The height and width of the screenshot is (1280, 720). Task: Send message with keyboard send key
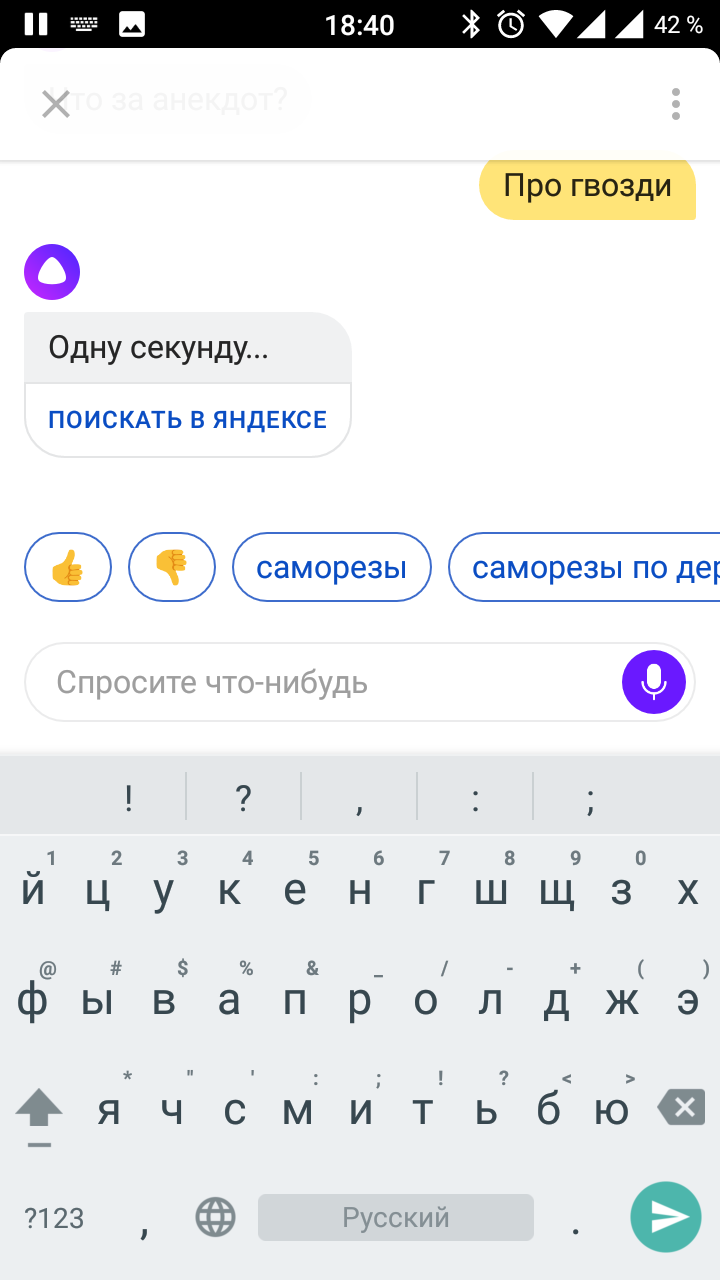666,1217
